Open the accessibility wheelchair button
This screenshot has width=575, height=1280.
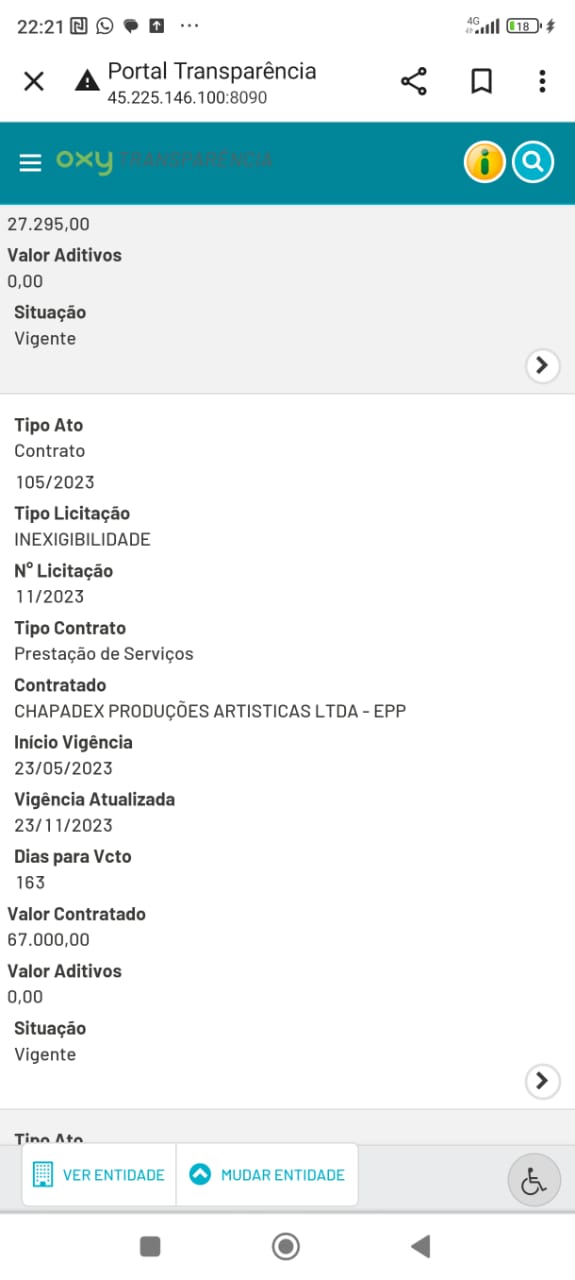point(534,1181)
